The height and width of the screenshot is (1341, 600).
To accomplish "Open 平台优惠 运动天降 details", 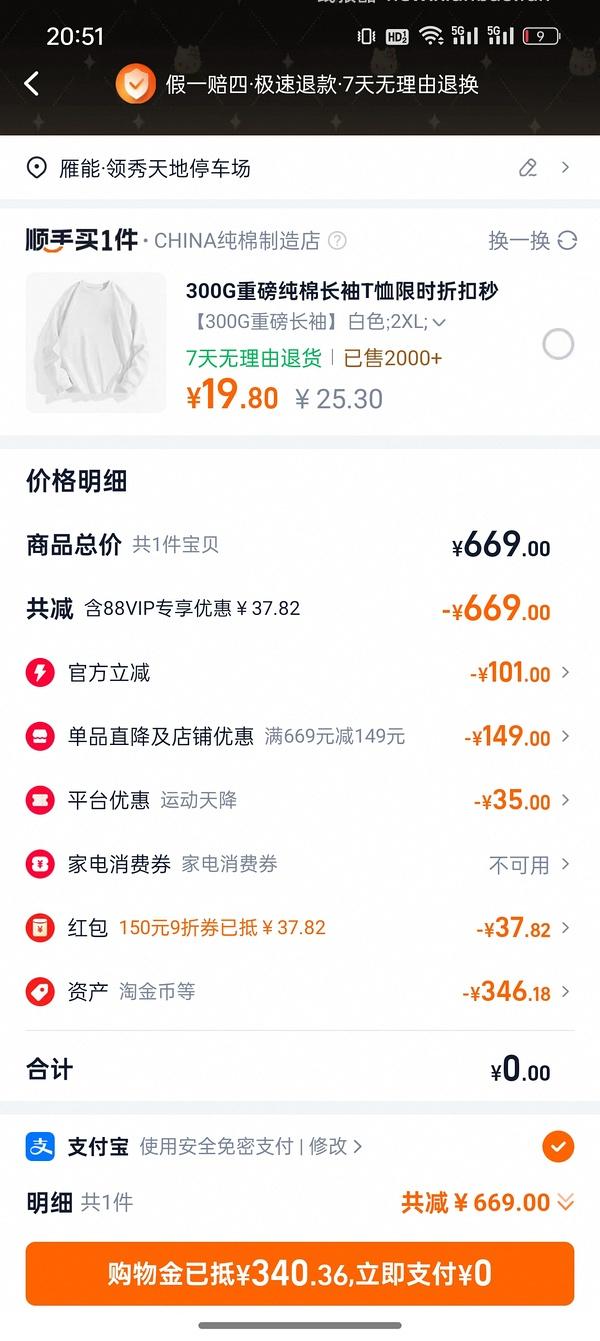I will click(300, 800).
